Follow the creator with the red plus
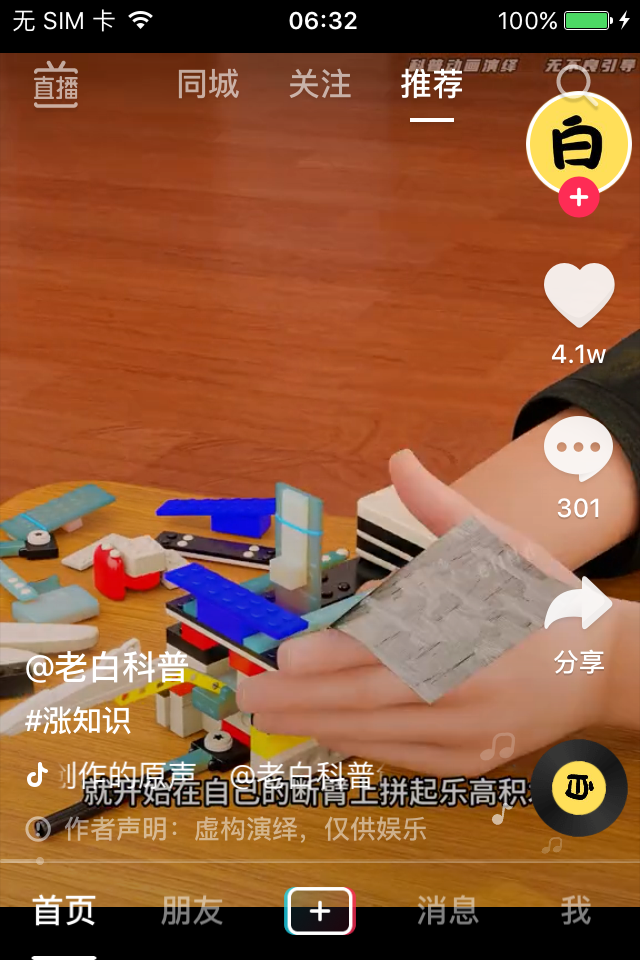This screenshot has height=960, width=640. tap(579, 198)
